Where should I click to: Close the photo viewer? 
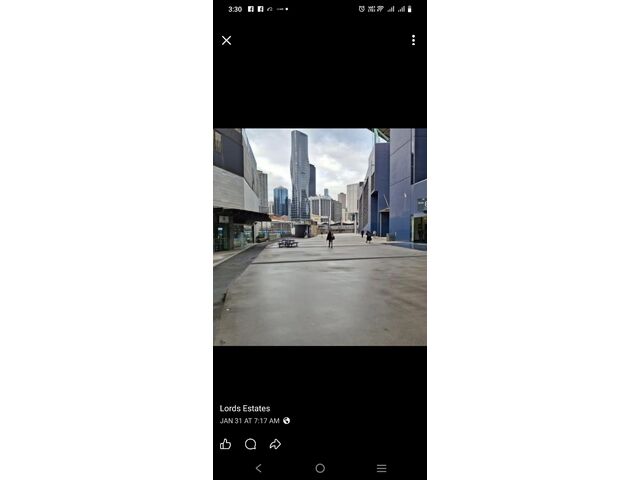[226, 40]
